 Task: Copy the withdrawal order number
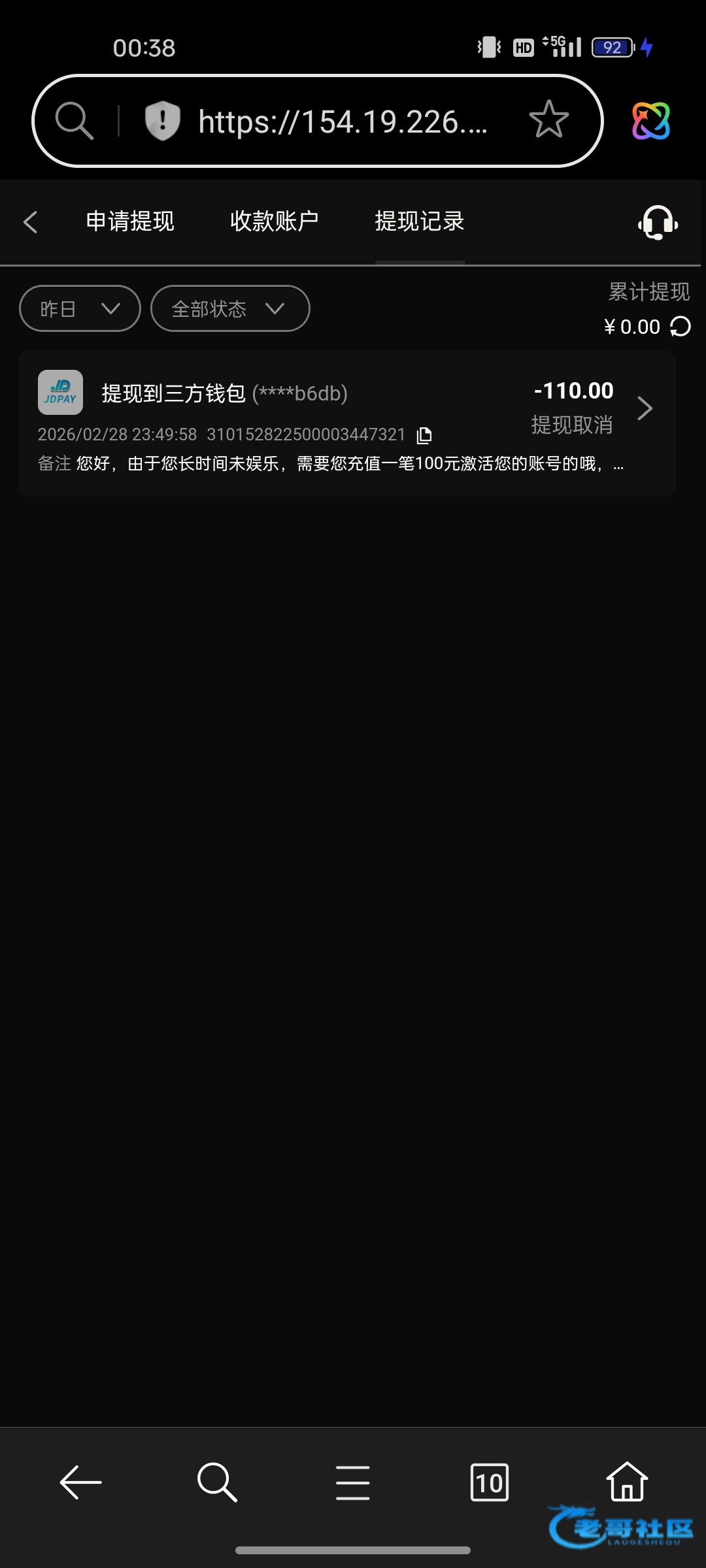424,435
